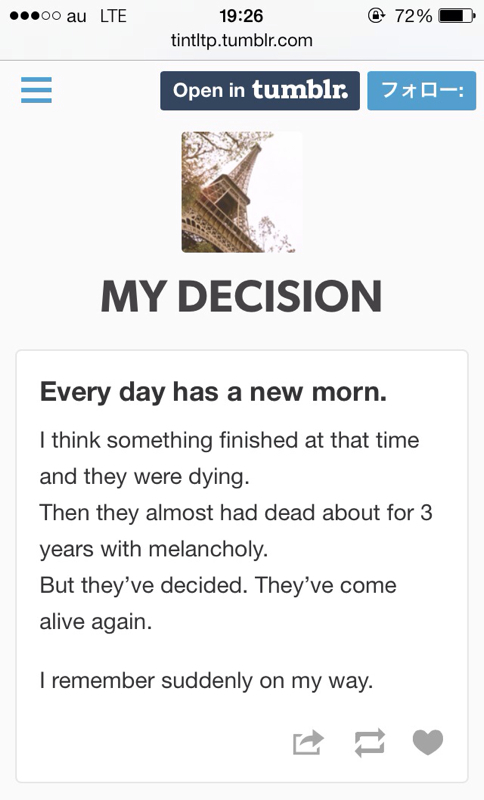This screenshot has width=484, height=800.
Task: Open the hamburger menu
Action: pyautogui.click(x=36, y=90)
